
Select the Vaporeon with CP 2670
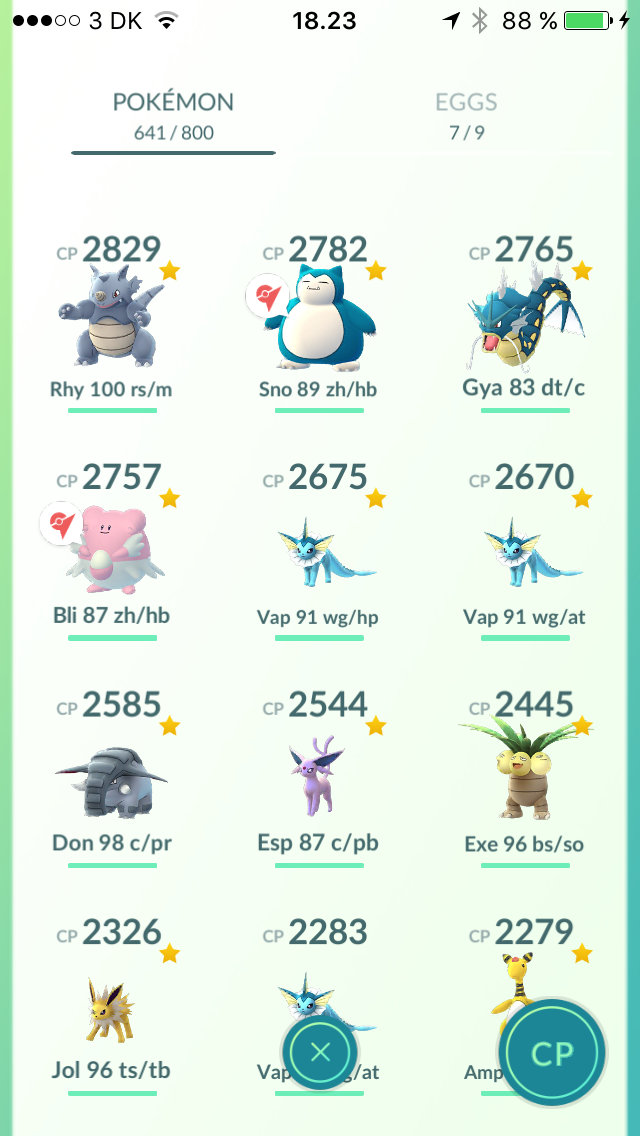pyautogui.click(x=525, y=551)
